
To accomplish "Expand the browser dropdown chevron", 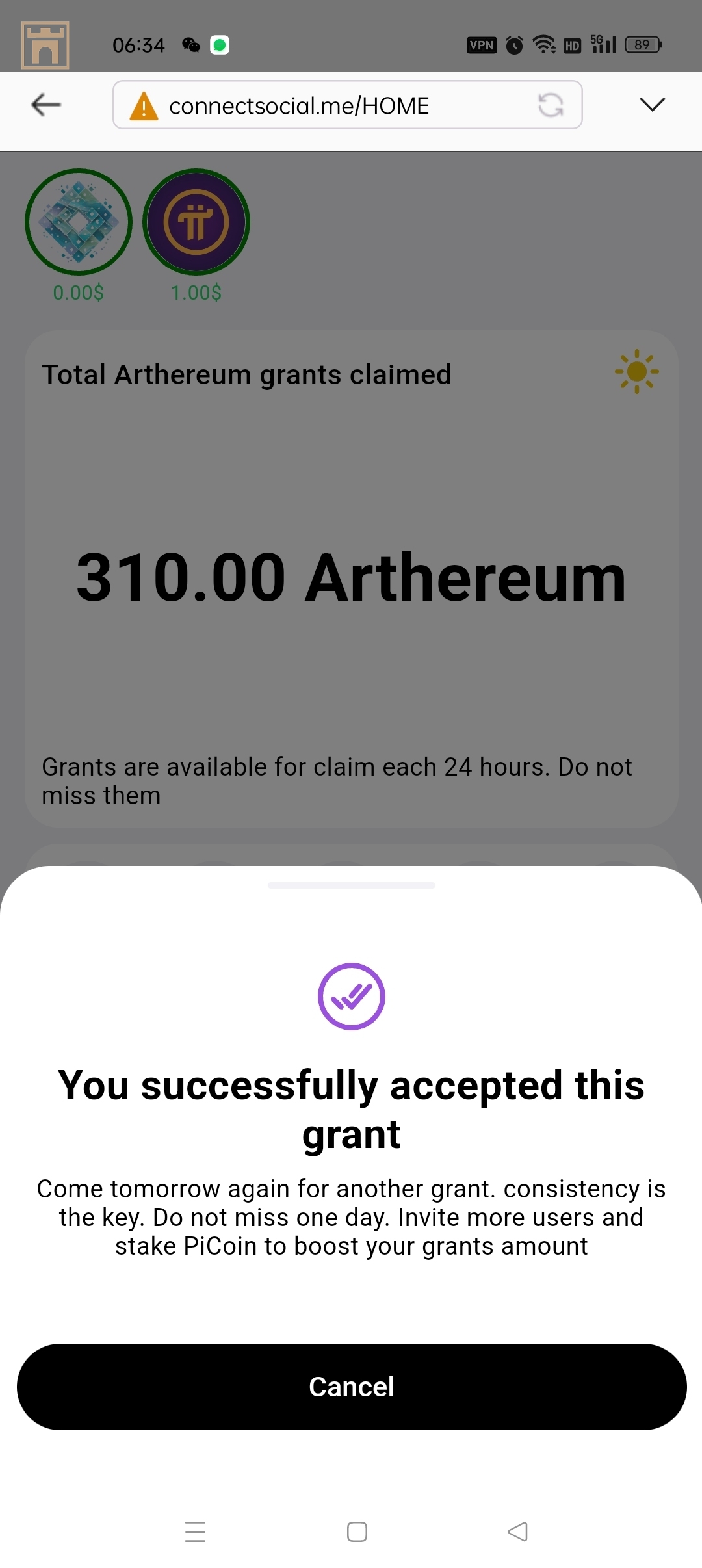I will (x=652, y=105).
